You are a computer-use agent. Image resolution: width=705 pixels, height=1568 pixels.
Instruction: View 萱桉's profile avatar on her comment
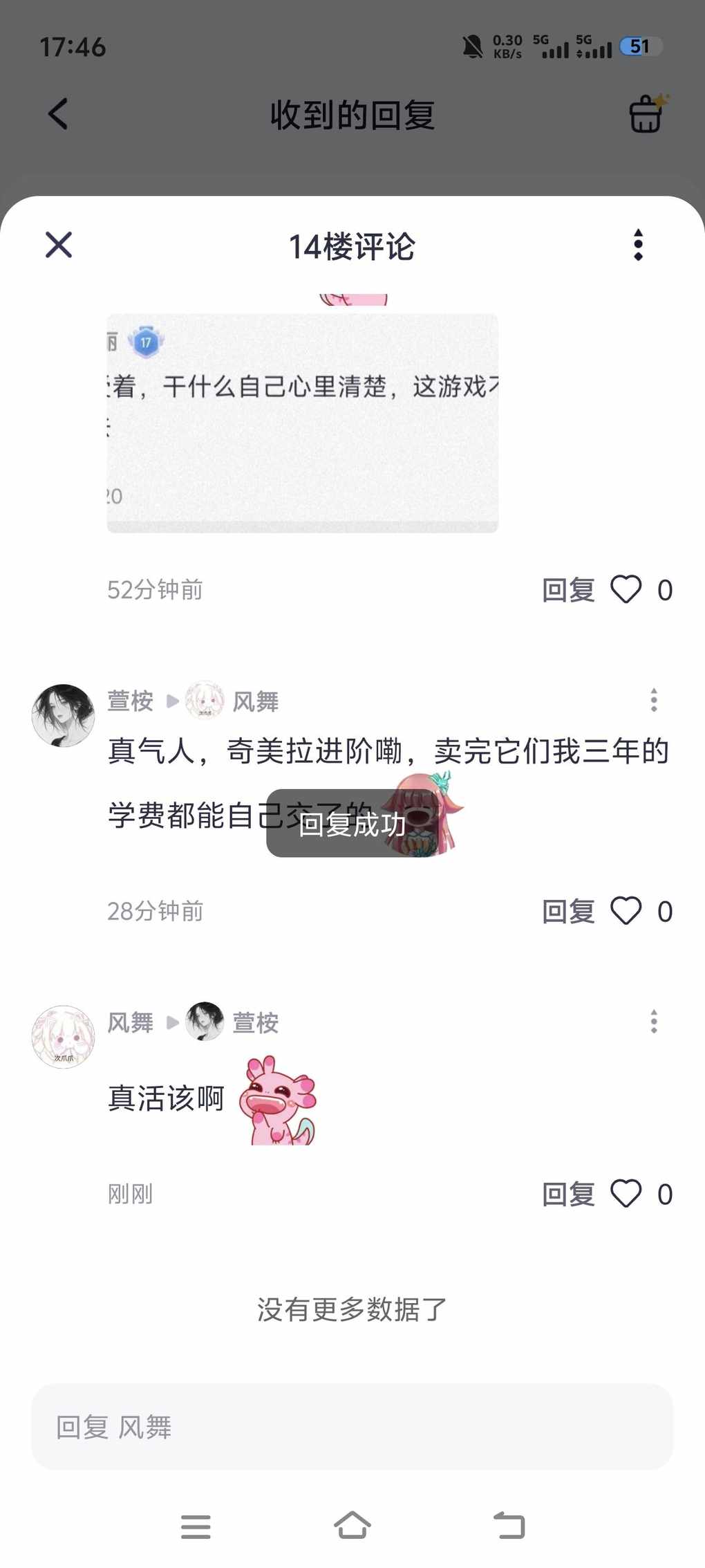63,715
